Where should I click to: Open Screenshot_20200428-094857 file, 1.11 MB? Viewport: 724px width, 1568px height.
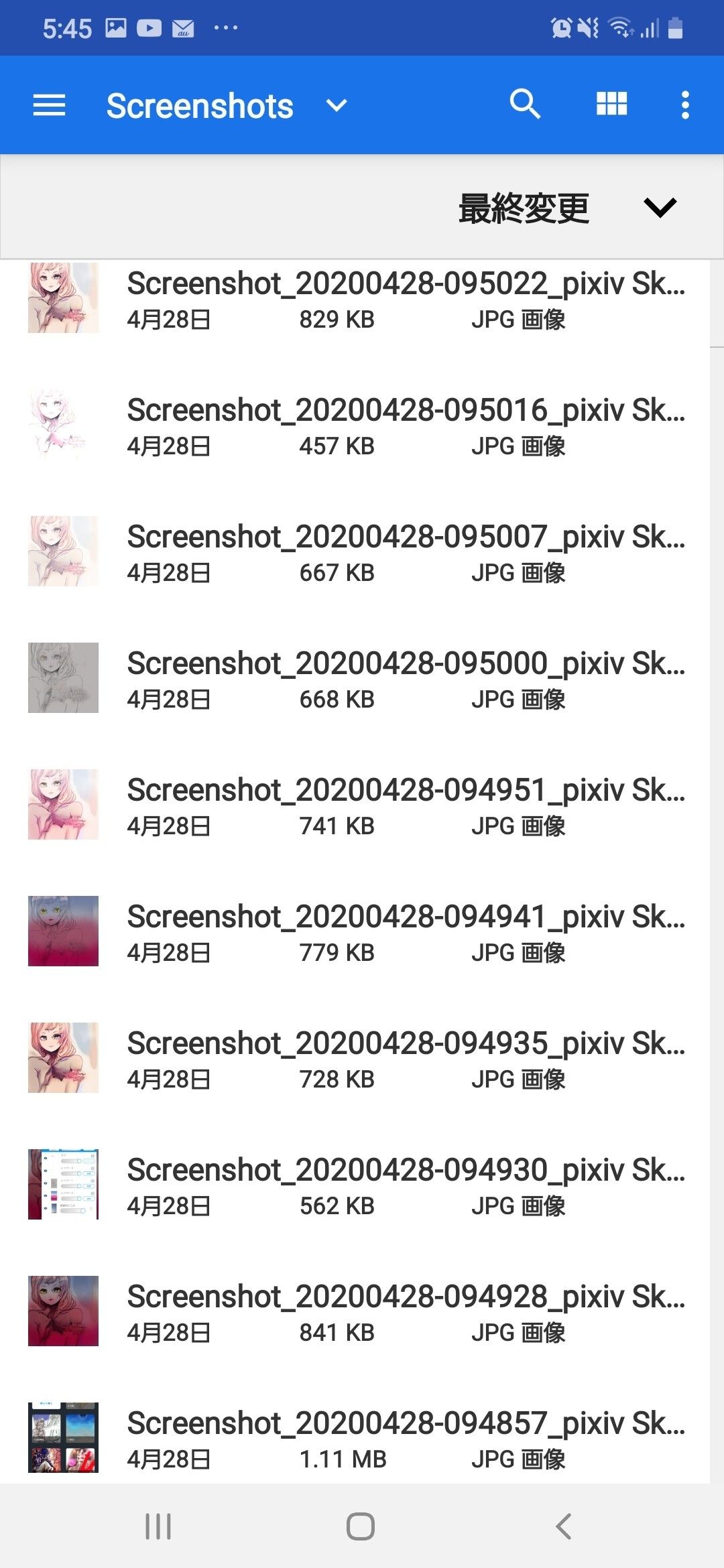tap(405, 1439)
